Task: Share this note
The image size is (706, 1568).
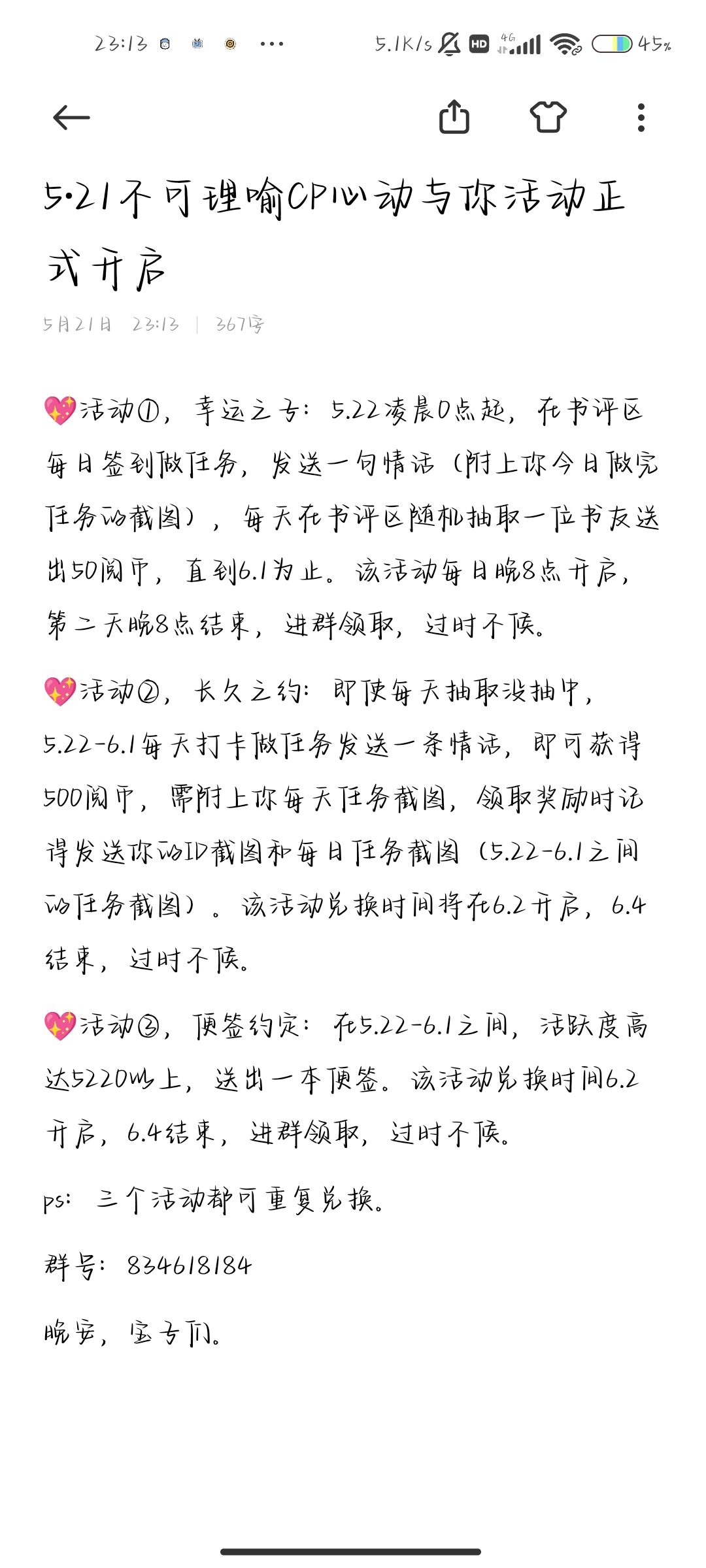Action: click(454, 118)
